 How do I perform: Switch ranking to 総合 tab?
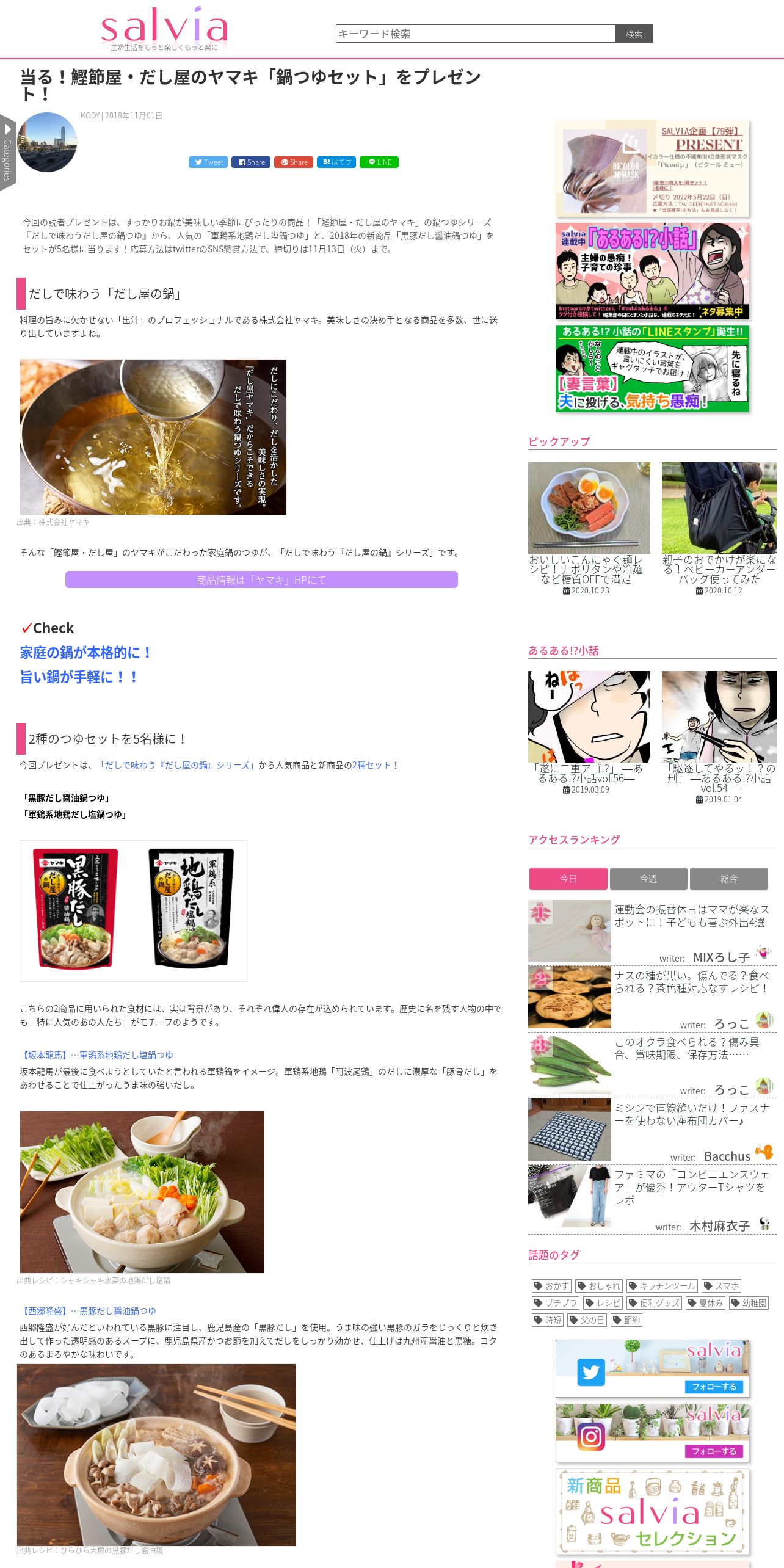click(x=728, y=879)
